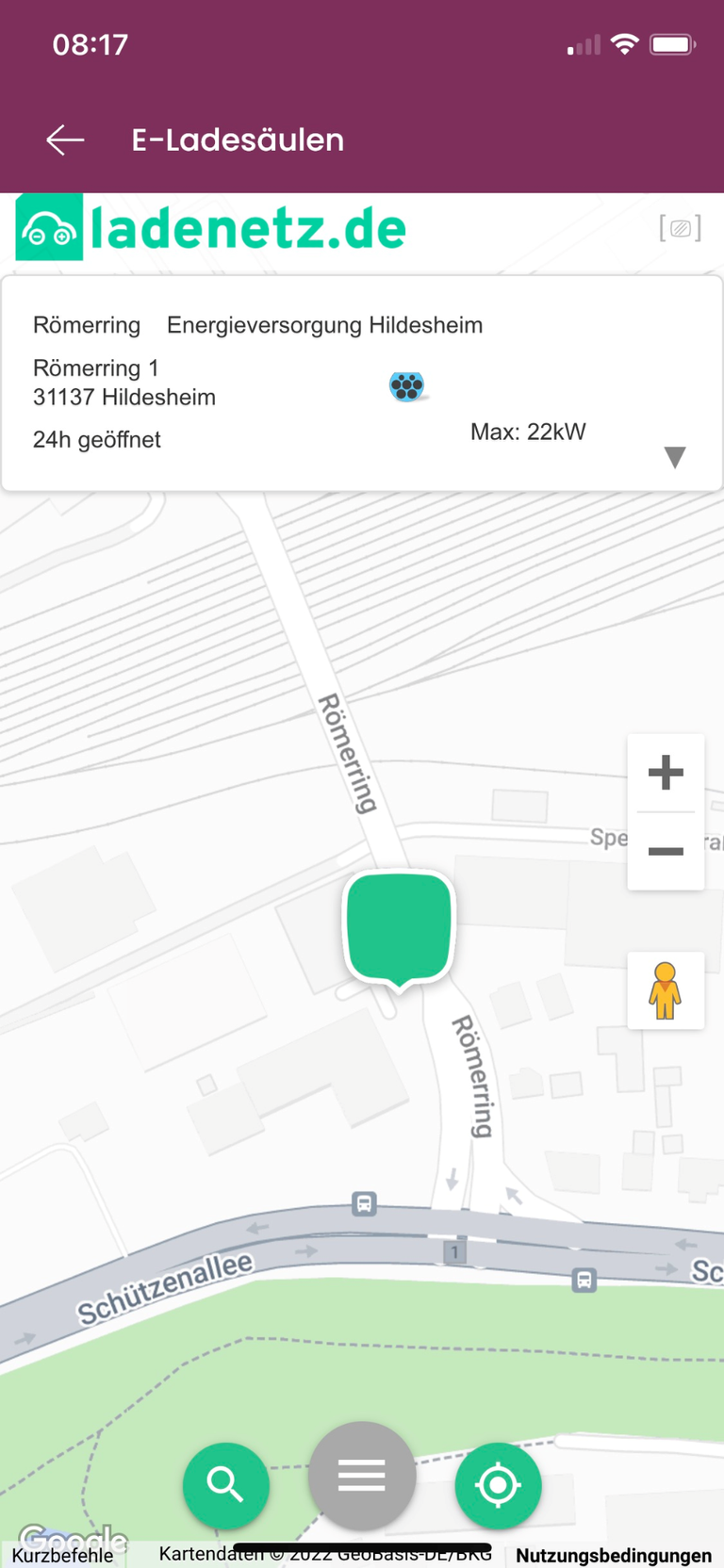Screen dimensions: 724x1568
Task: Open Nutzungsbedingungen link
Action: pyautogui.click(x=614, y=1555)
